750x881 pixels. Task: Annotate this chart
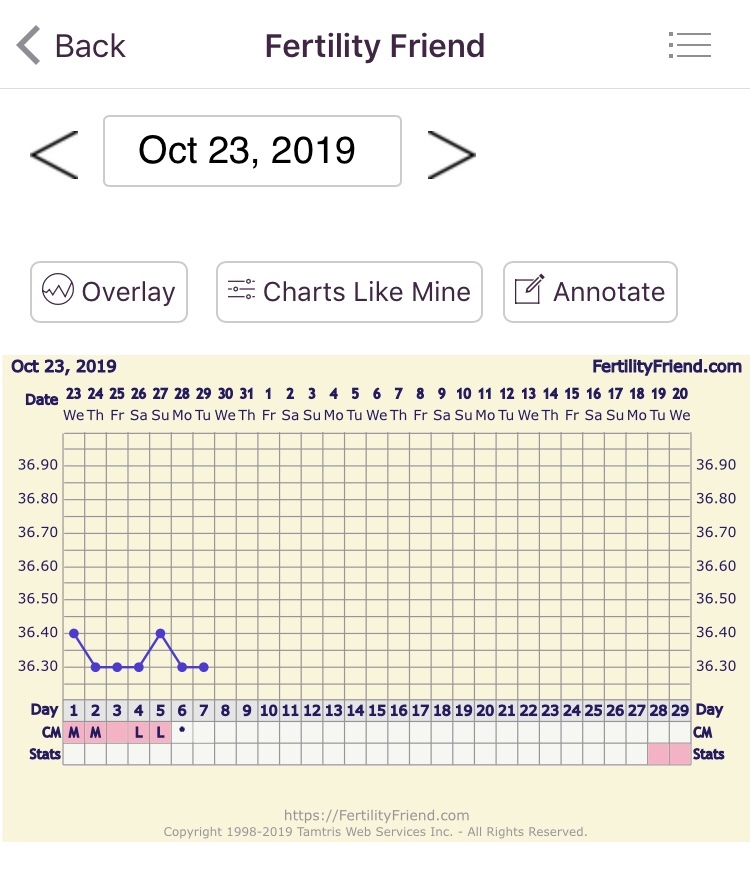click(x=590, y=292)
